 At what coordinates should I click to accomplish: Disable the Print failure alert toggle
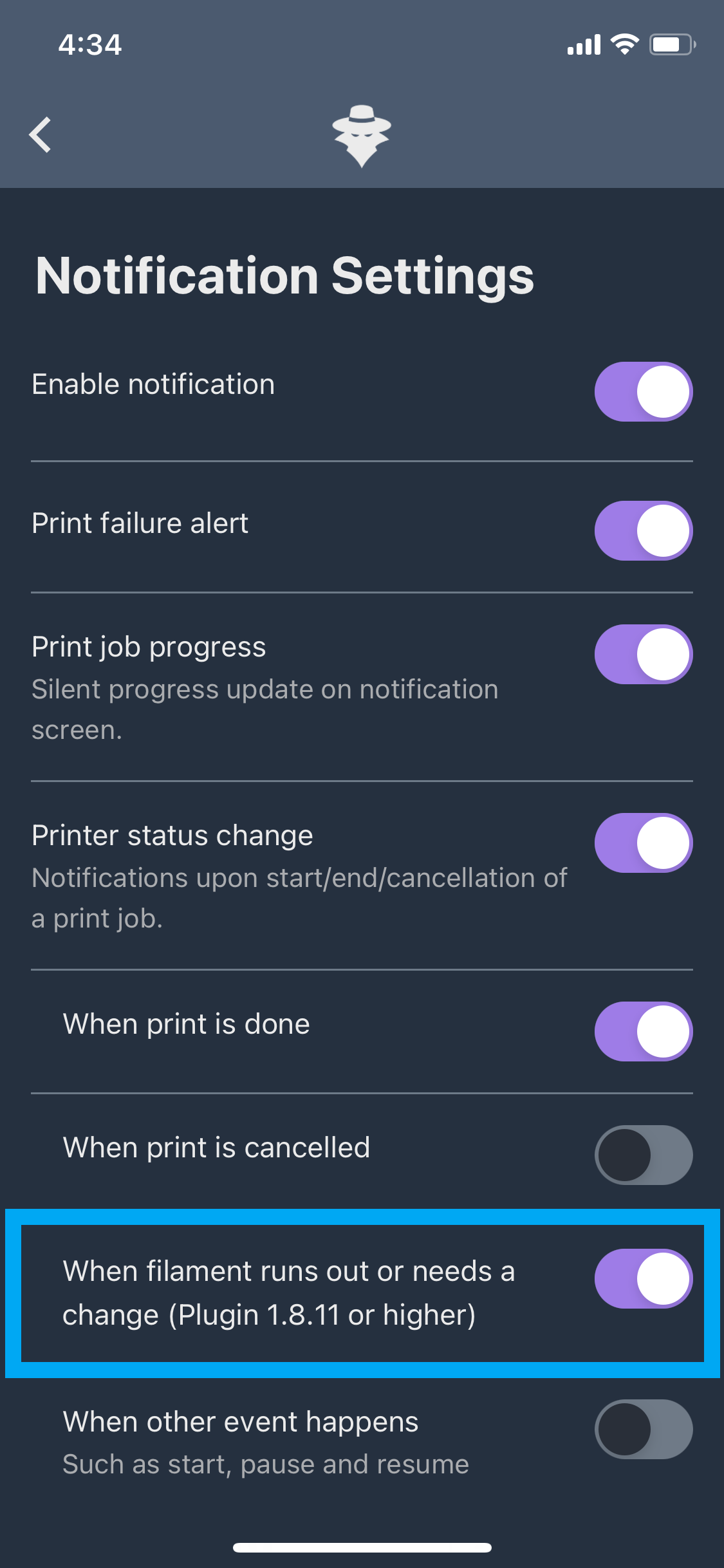643,530
